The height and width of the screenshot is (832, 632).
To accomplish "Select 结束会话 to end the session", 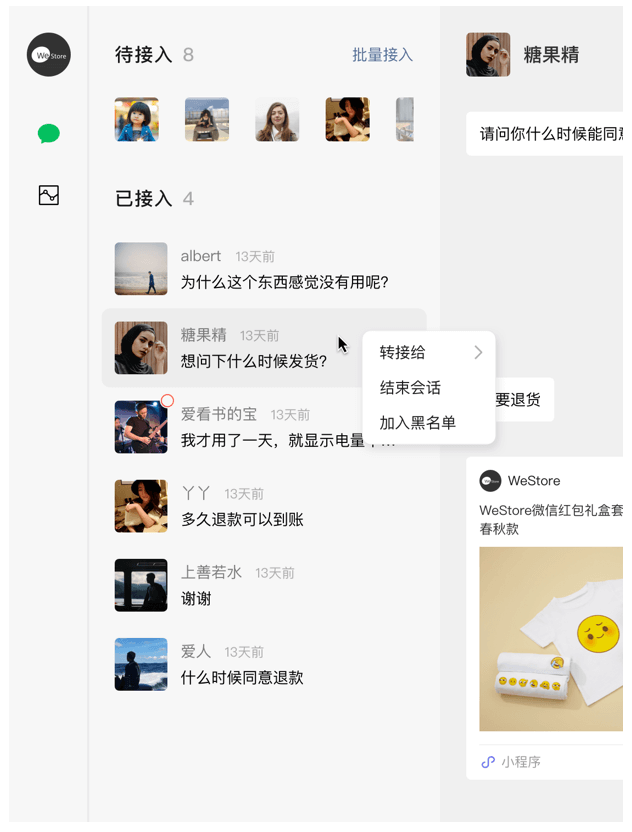I will pos(410,388).
